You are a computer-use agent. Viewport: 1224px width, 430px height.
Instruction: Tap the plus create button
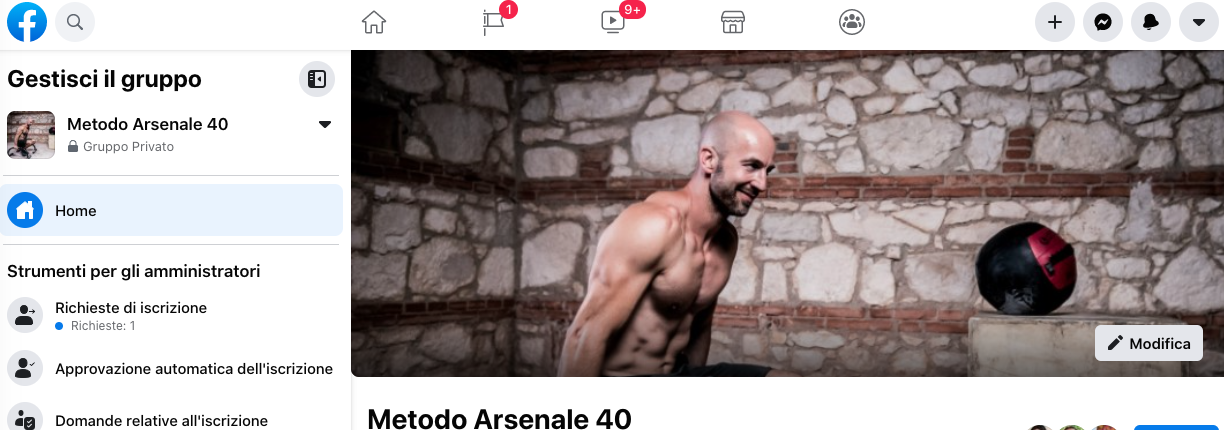coord(1054,22)
